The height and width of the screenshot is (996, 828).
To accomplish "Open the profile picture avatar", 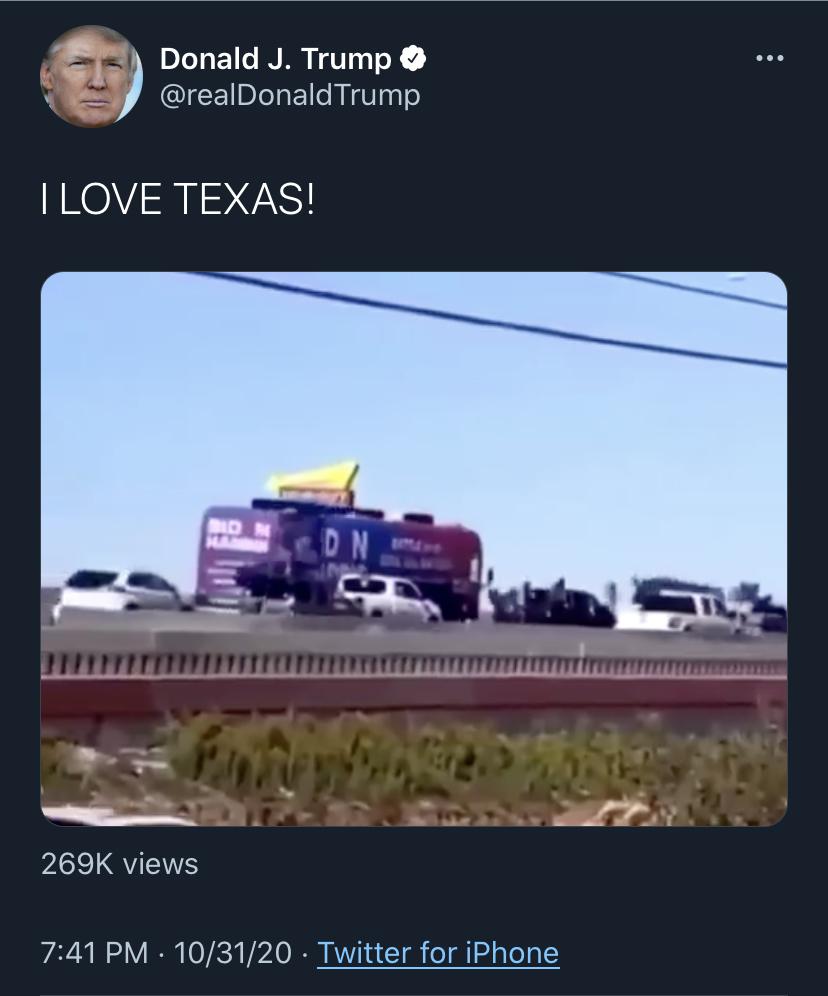I will 92,77.
